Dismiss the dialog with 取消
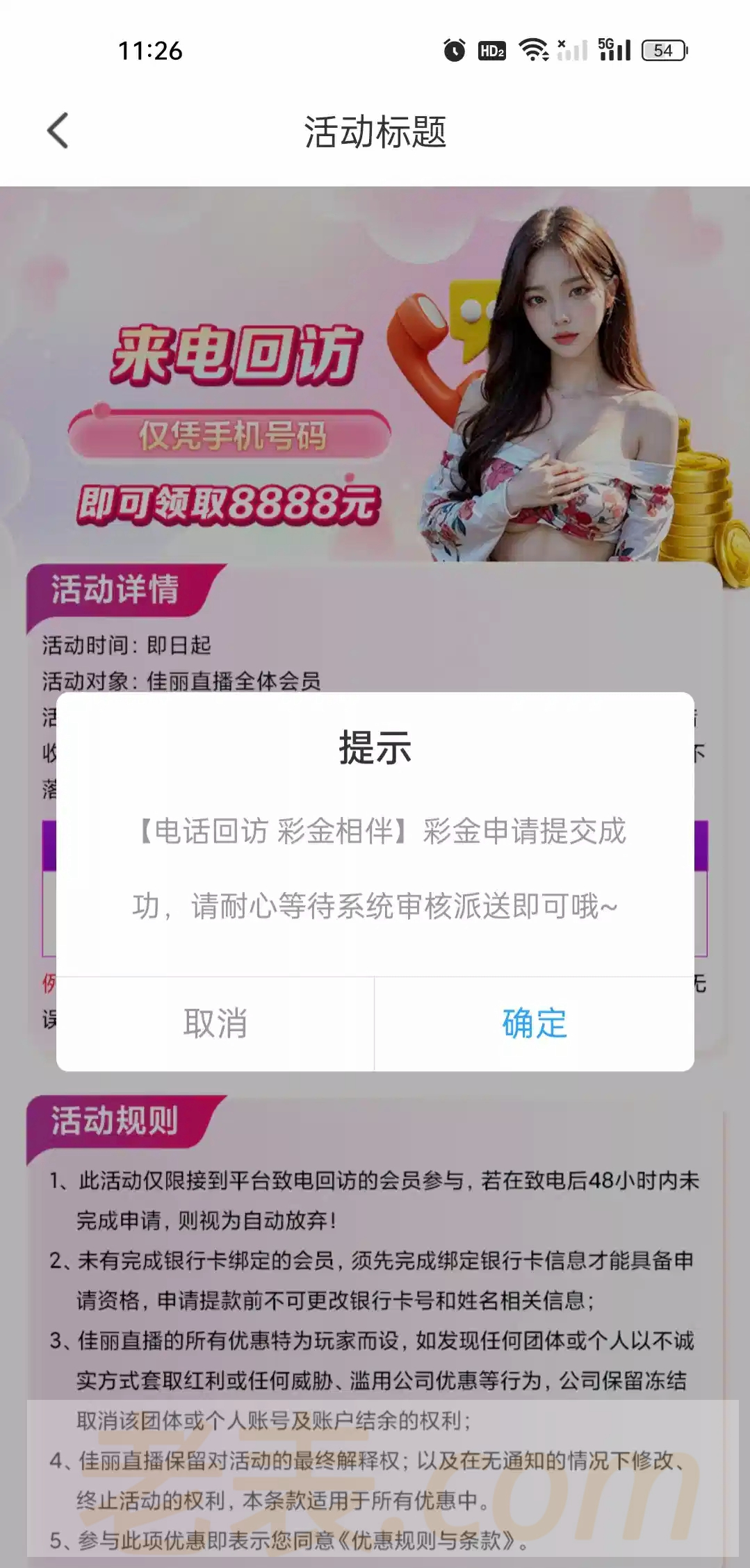Image resolution: width=750 pixels, height=1568 pixels. [215, 1023]
